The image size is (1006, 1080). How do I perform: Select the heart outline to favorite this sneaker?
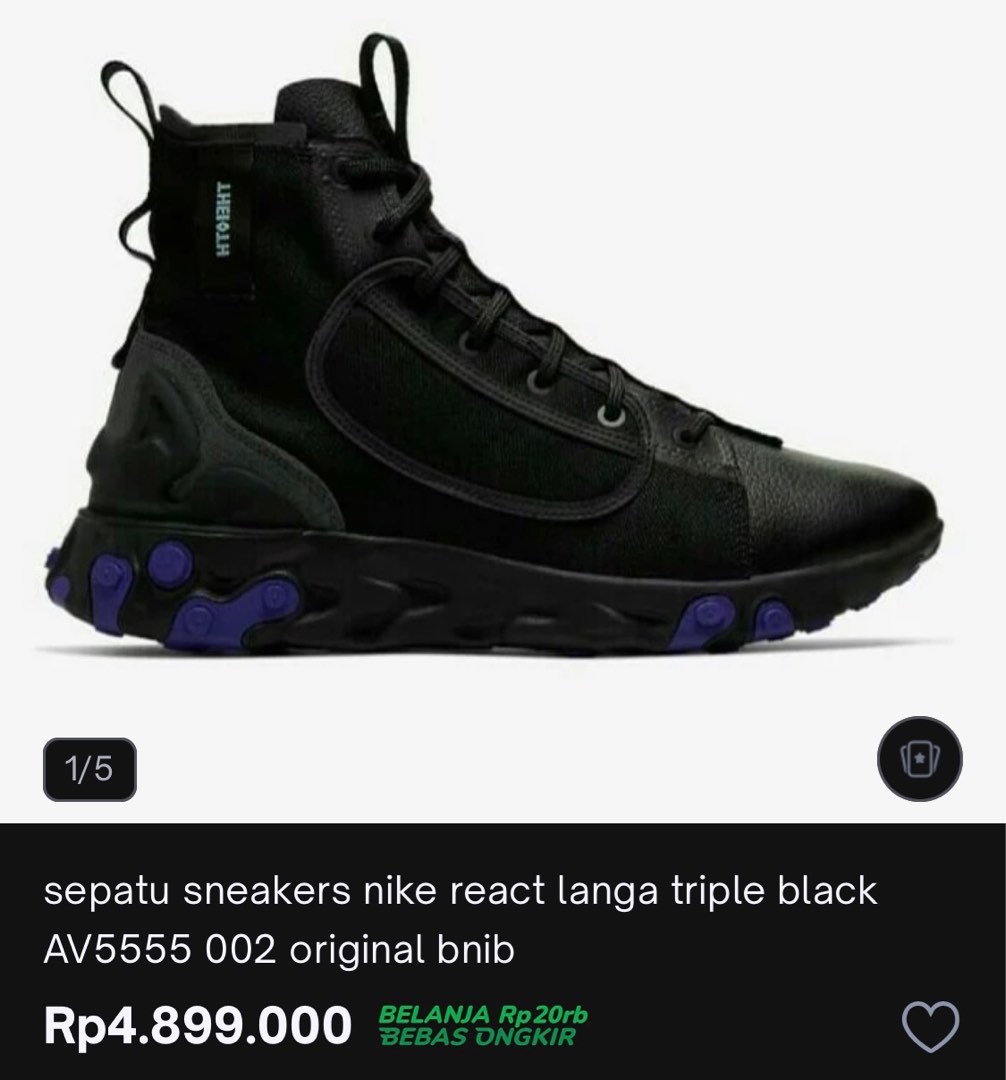[x=930, y=1025]
